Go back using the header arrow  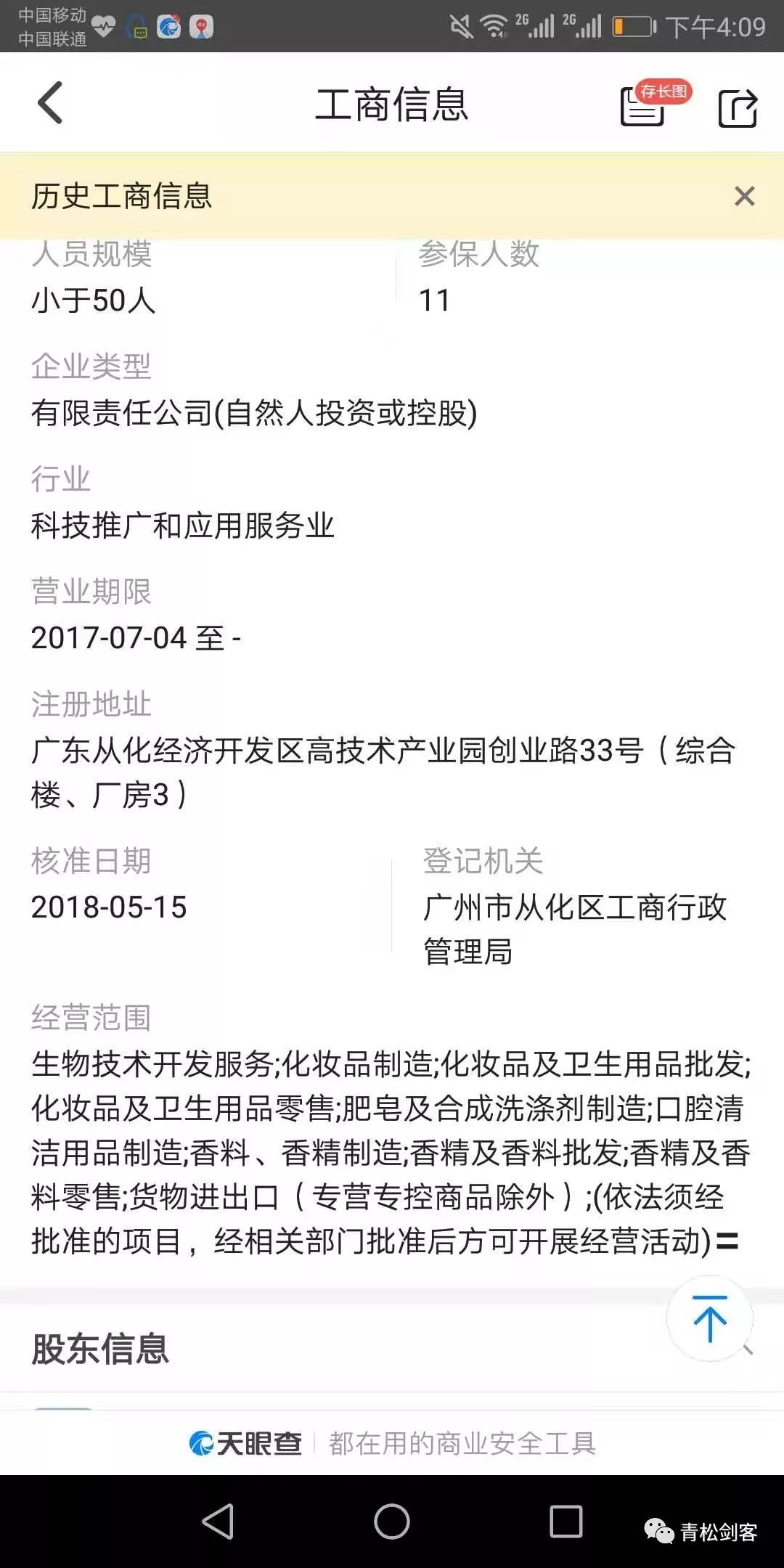click(x=50, y=103)
